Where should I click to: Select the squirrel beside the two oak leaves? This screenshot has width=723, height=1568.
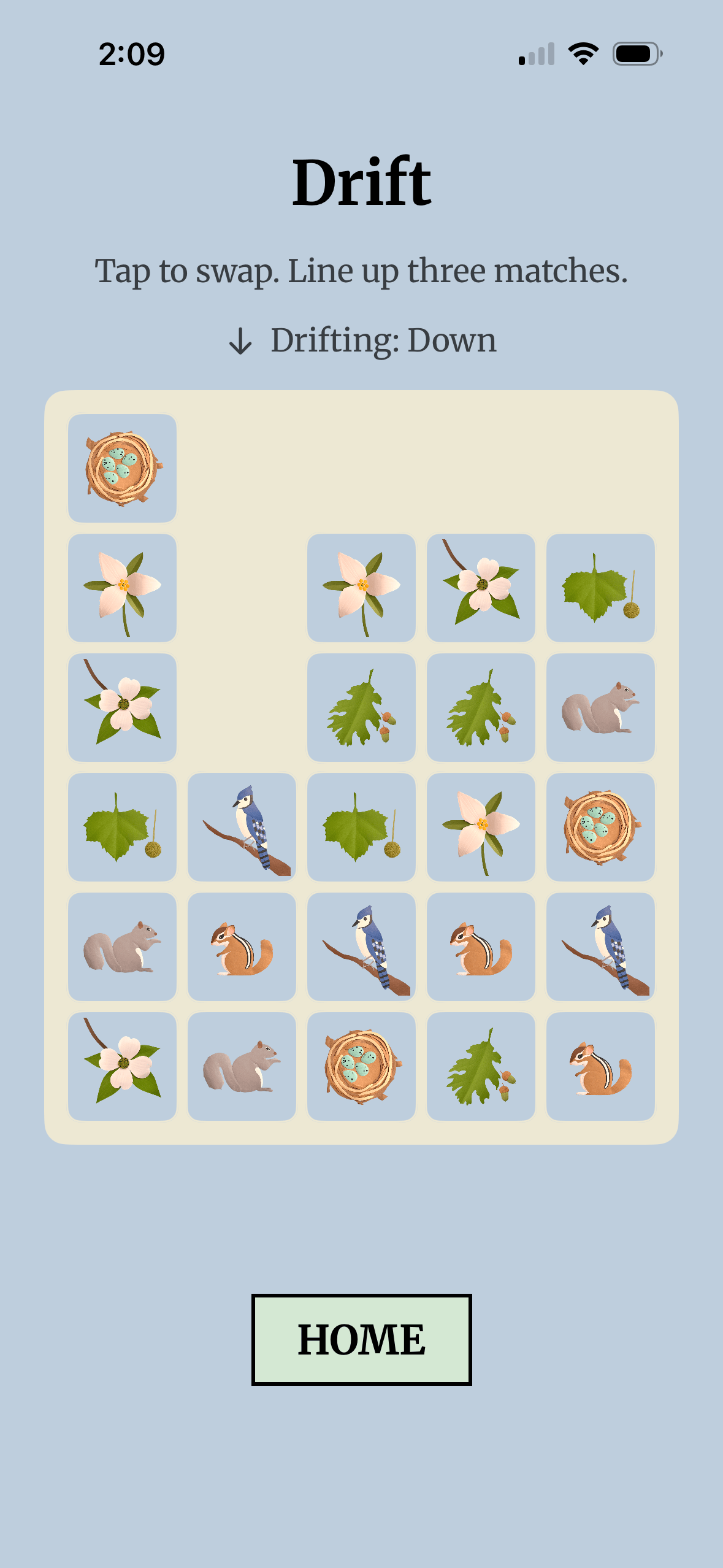point(600,707)
